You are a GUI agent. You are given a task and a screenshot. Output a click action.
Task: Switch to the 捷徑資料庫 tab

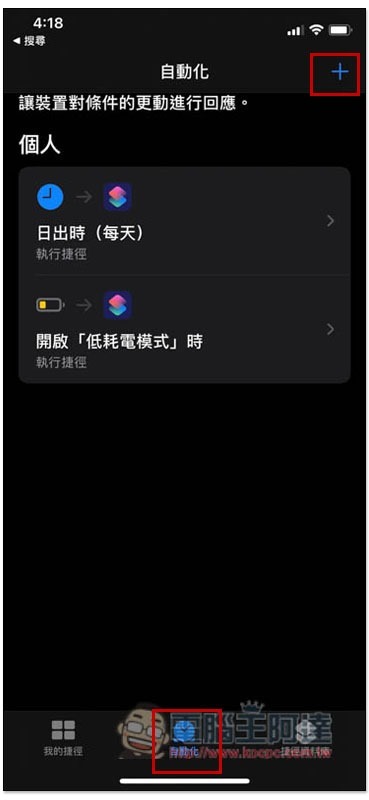[306, 738]
